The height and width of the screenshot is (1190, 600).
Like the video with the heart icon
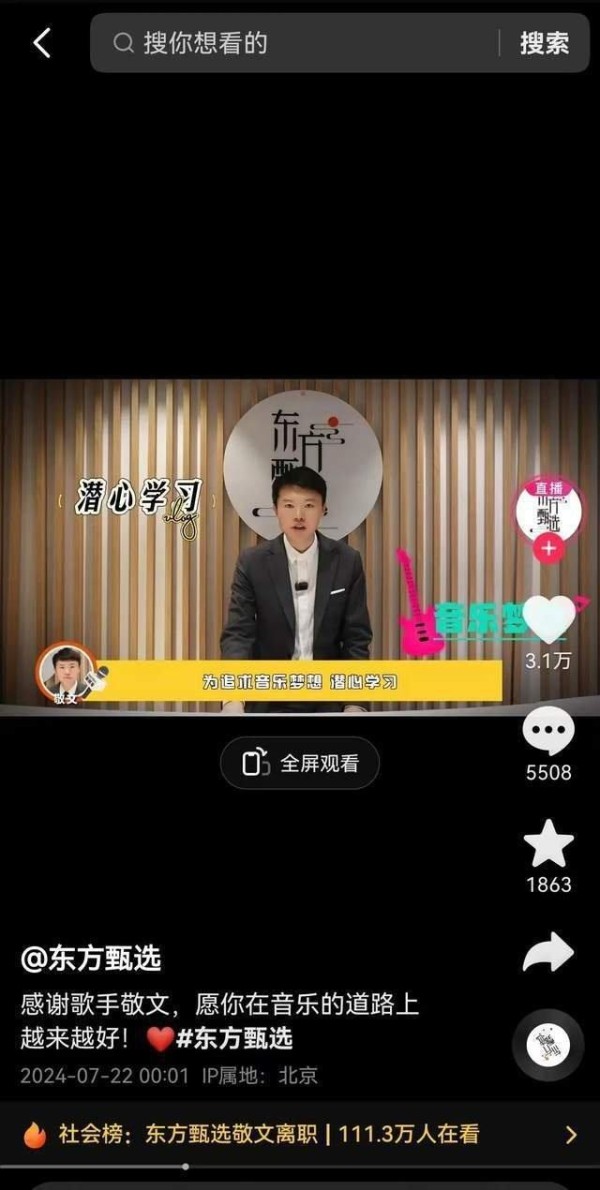(548, 620)
